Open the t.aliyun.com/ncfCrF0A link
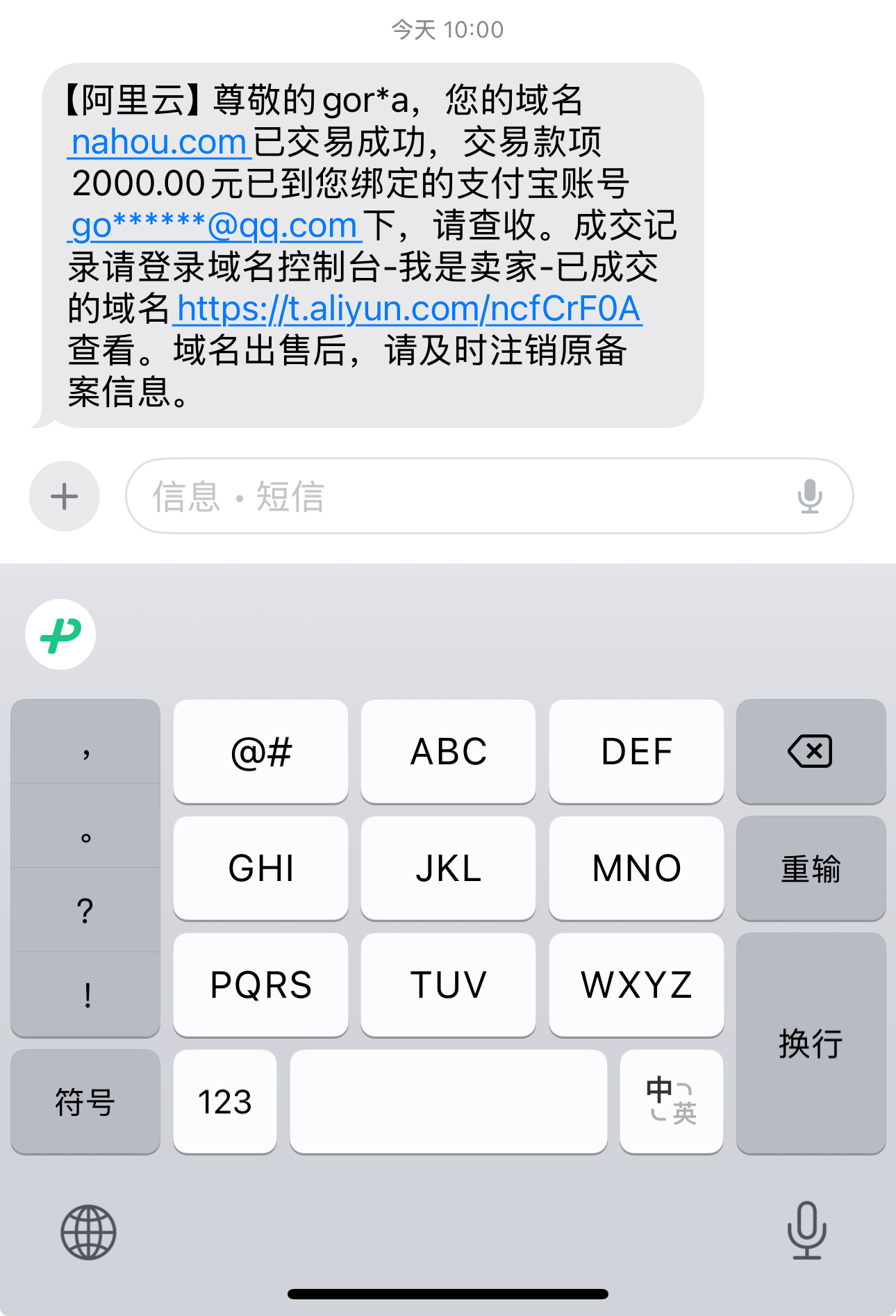The image size is (896, 1316). click(408, 309)
